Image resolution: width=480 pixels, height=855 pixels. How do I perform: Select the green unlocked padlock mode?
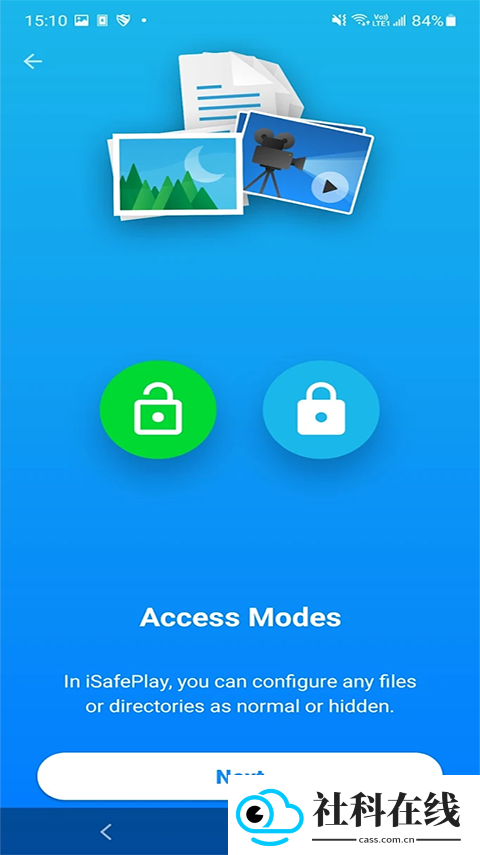click(x=158, y=409)
